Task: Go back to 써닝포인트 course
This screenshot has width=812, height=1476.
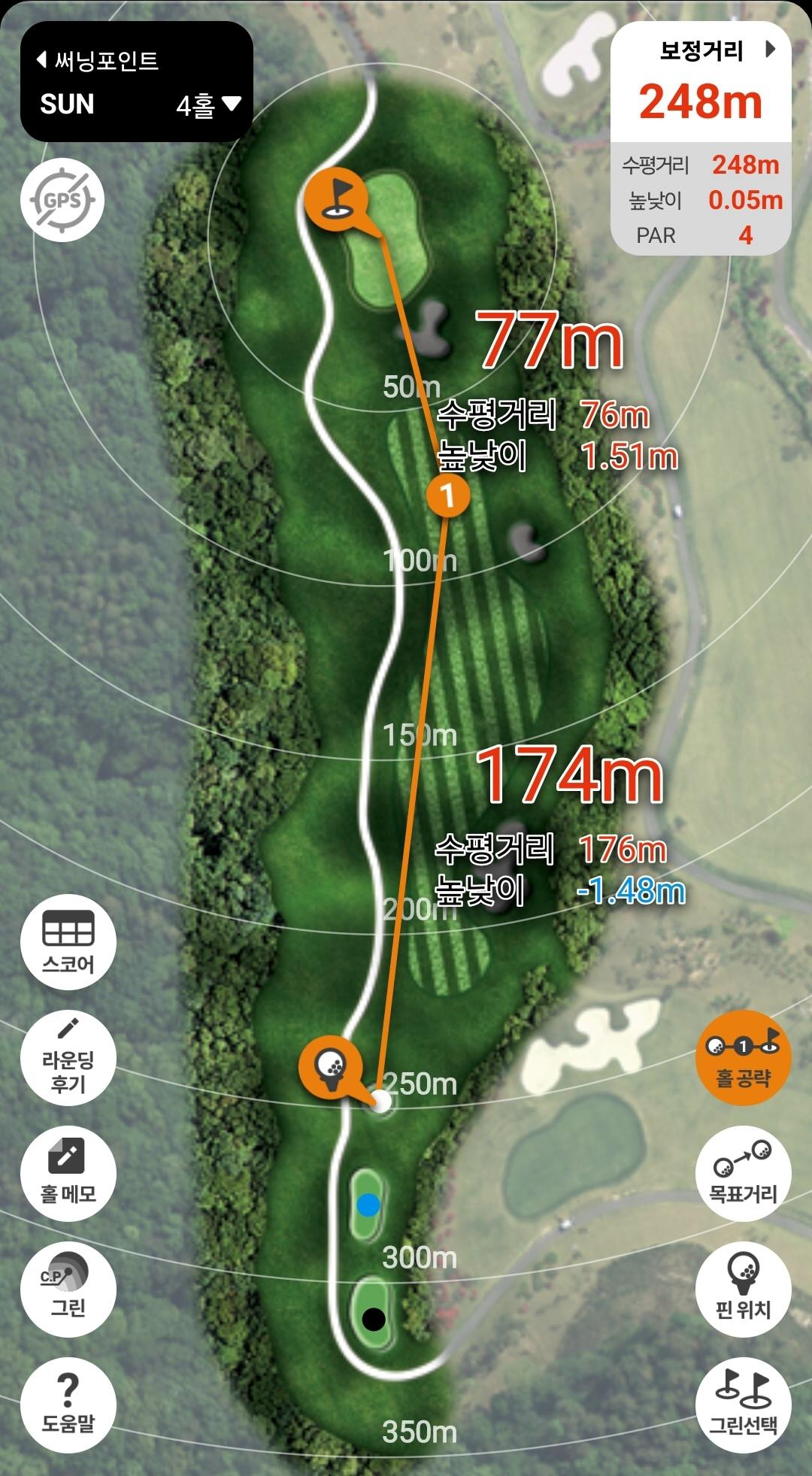Action: click(x=97, y=60)
